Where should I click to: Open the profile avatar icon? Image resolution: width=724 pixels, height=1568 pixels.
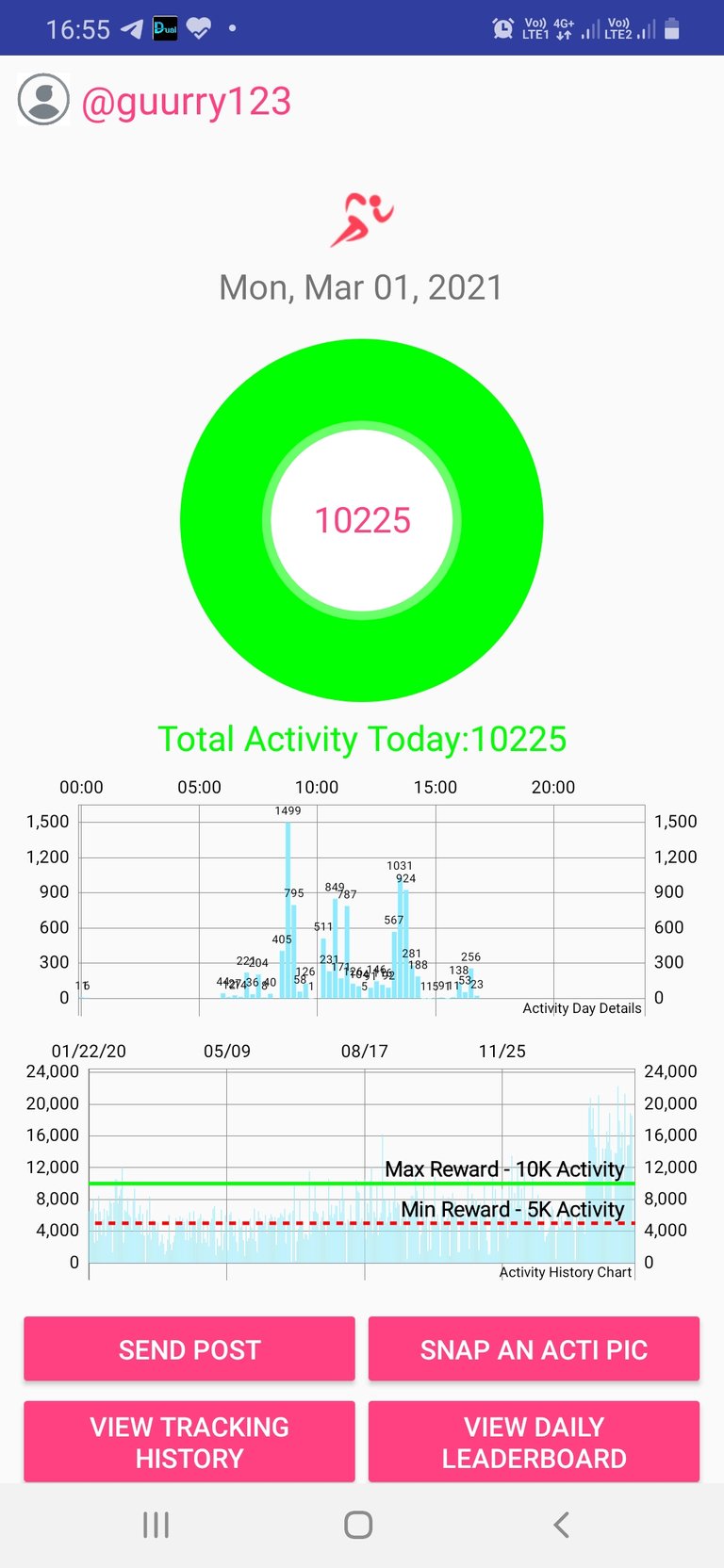point(44,100)
